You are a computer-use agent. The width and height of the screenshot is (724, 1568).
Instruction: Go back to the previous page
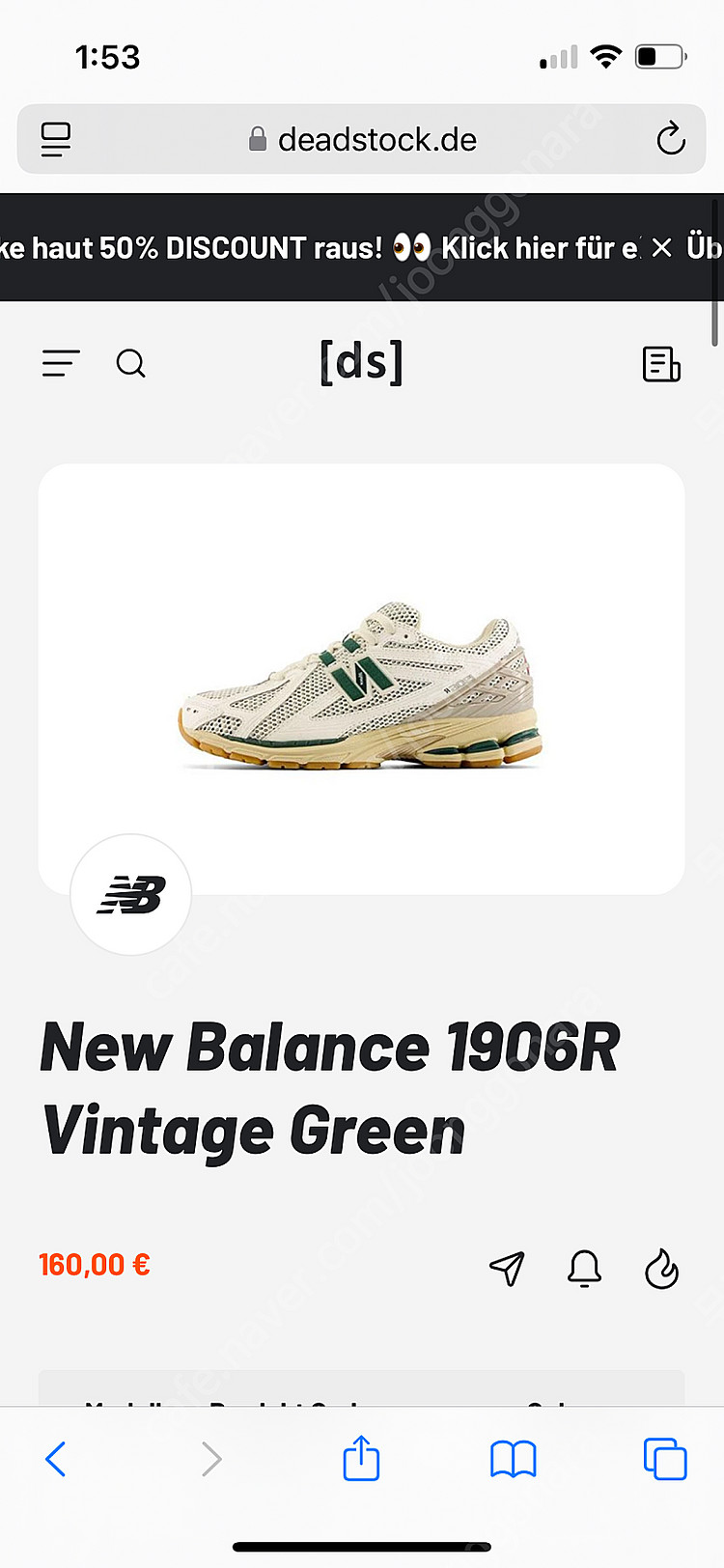click(56, 1458)
